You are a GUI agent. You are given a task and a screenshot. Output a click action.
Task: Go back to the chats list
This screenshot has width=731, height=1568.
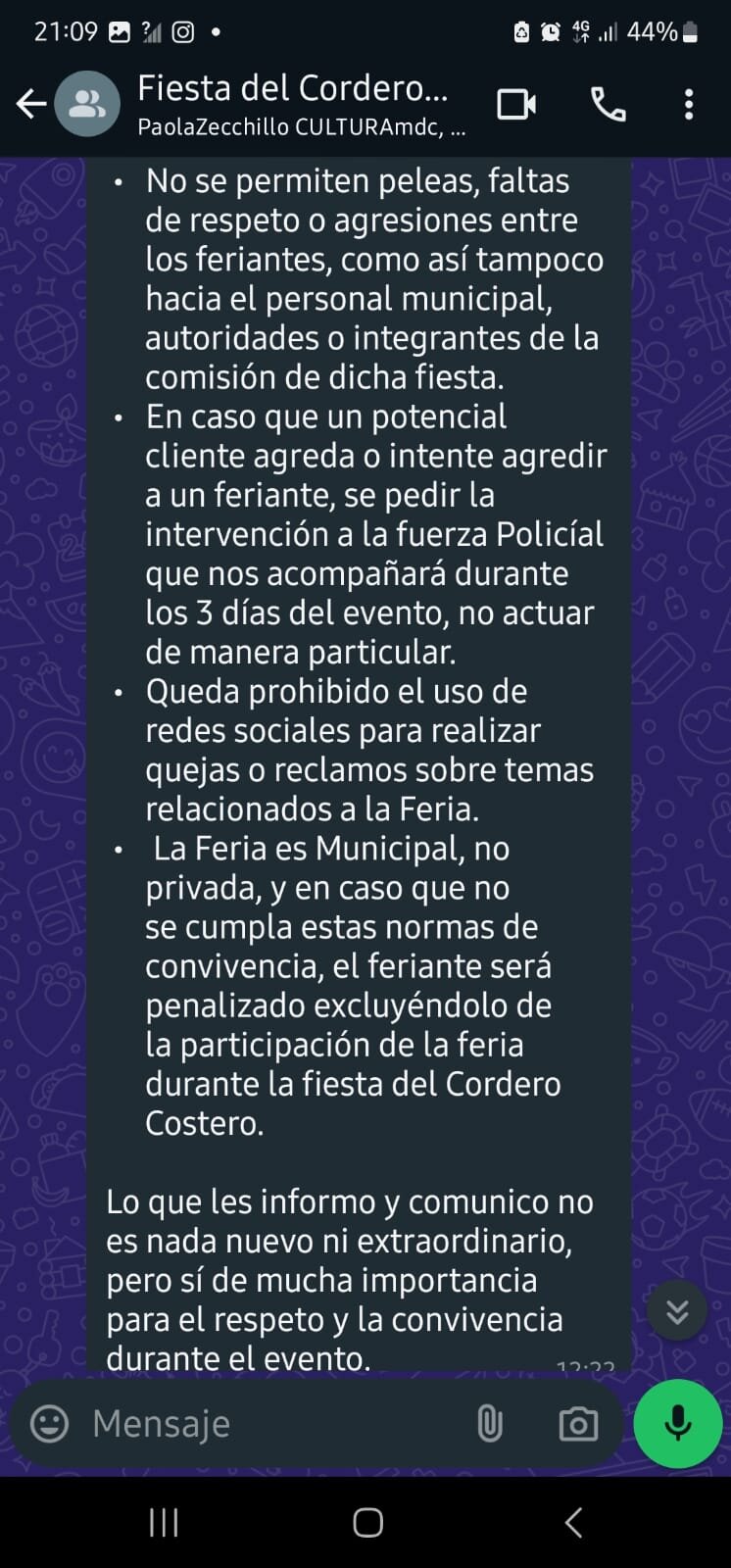point(31,104)
